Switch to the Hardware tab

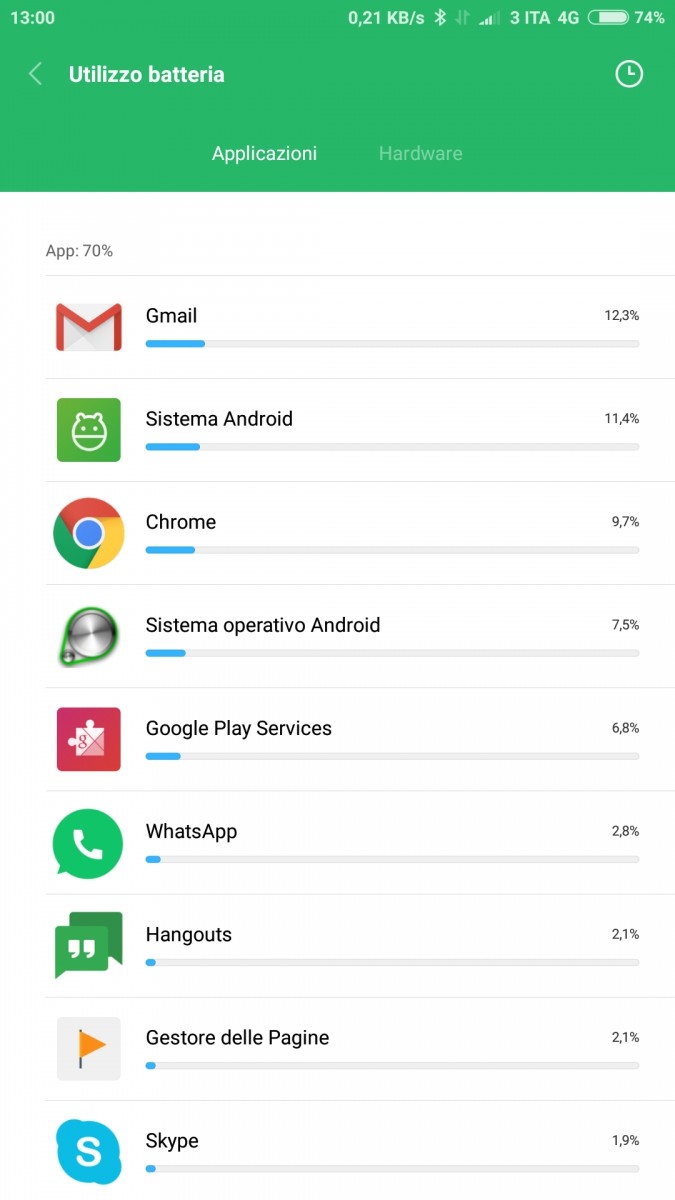coord(420,153)
